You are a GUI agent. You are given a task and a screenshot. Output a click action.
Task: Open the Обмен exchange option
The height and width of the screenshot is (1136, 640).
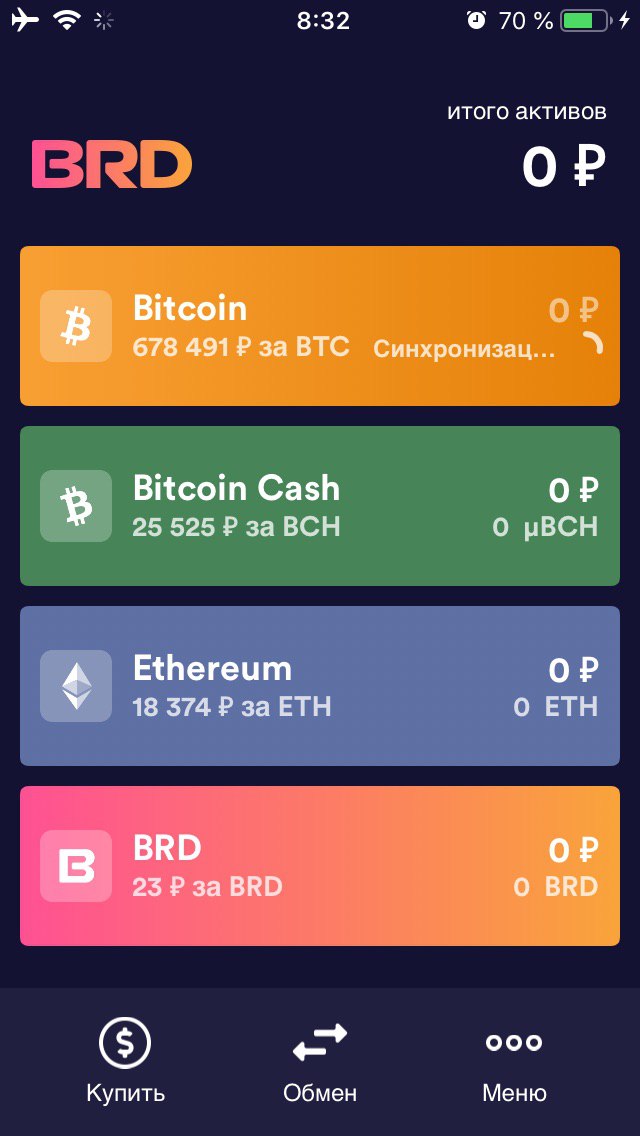click(x=320, y=1060)
